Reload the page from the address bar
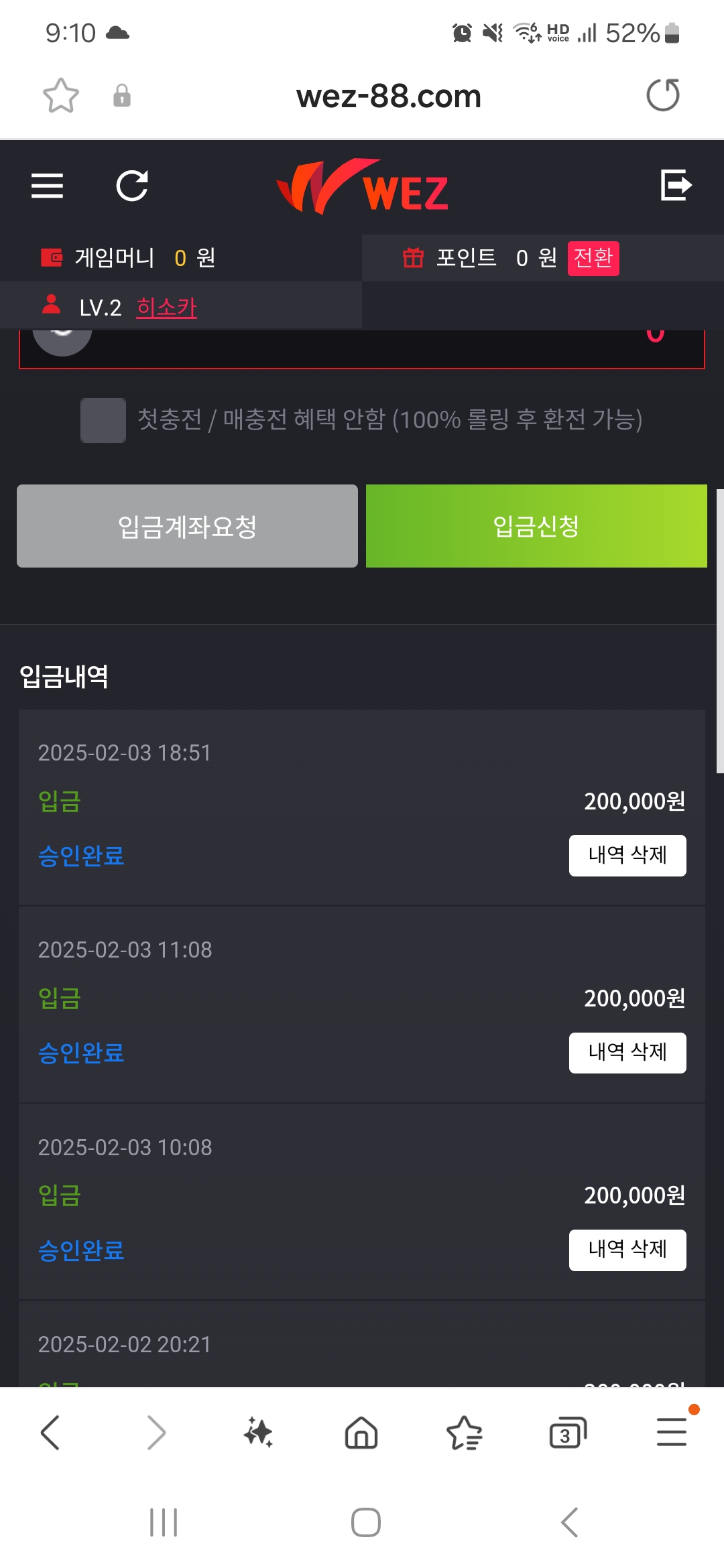The height and width of the screenshot is (1568, 724). point(663,95)
